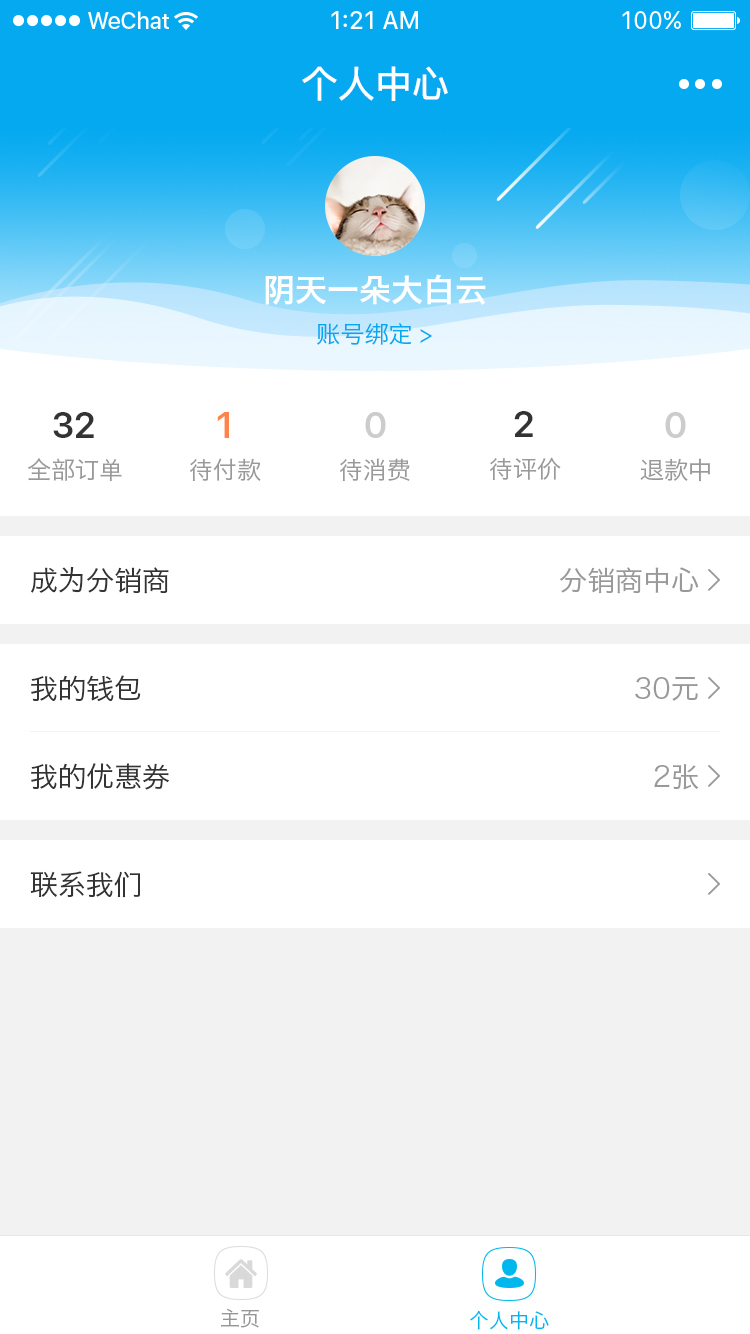Open 我的钱包 wallet row
Image resolution: width=750 pixels, height=1334 pixels.
pyautogui.click(x=375, y=688)
